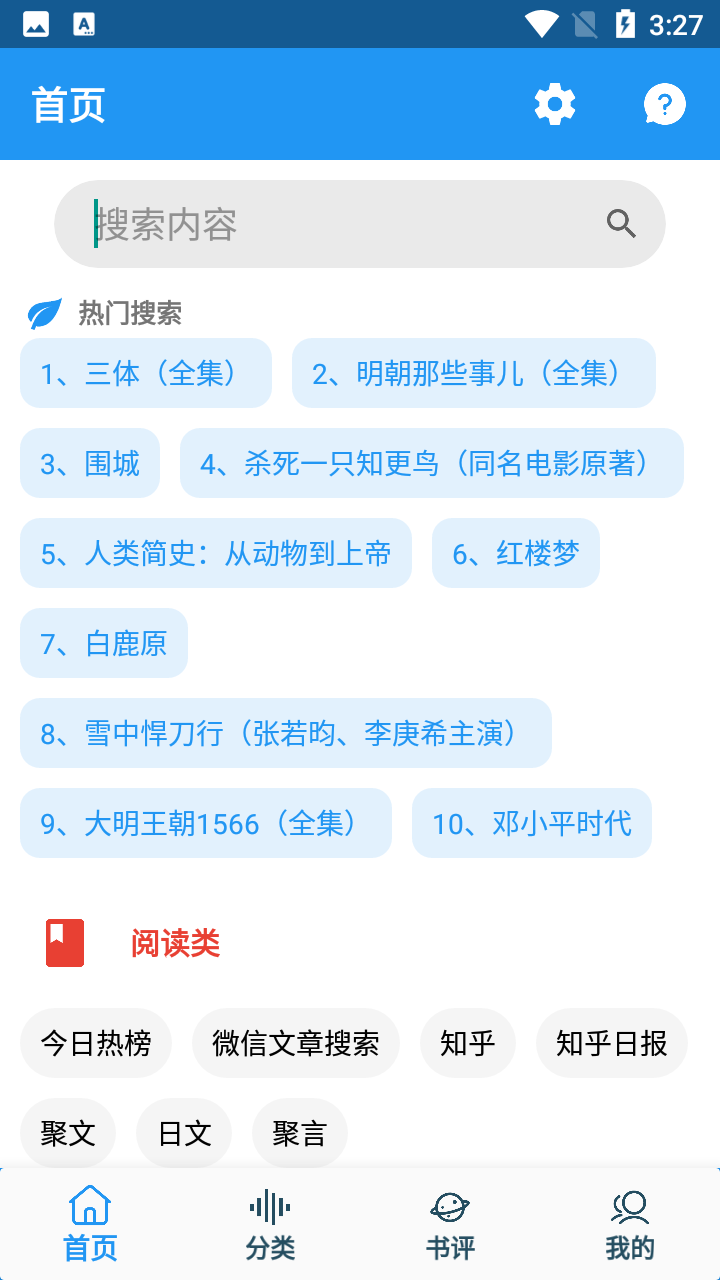
Task: Open 今日热榜 under 阅读类
Action: (96, 1043)
